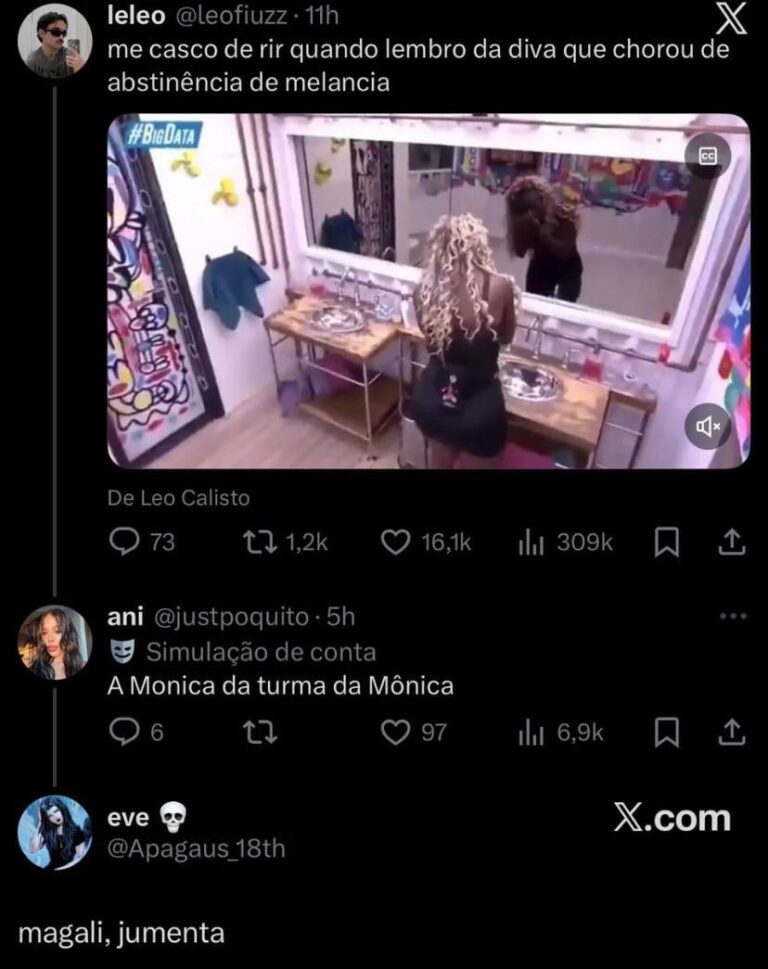The image size is (768, 969).
Task: Open leleo's profile picture
Action: (x=55, y=41)
